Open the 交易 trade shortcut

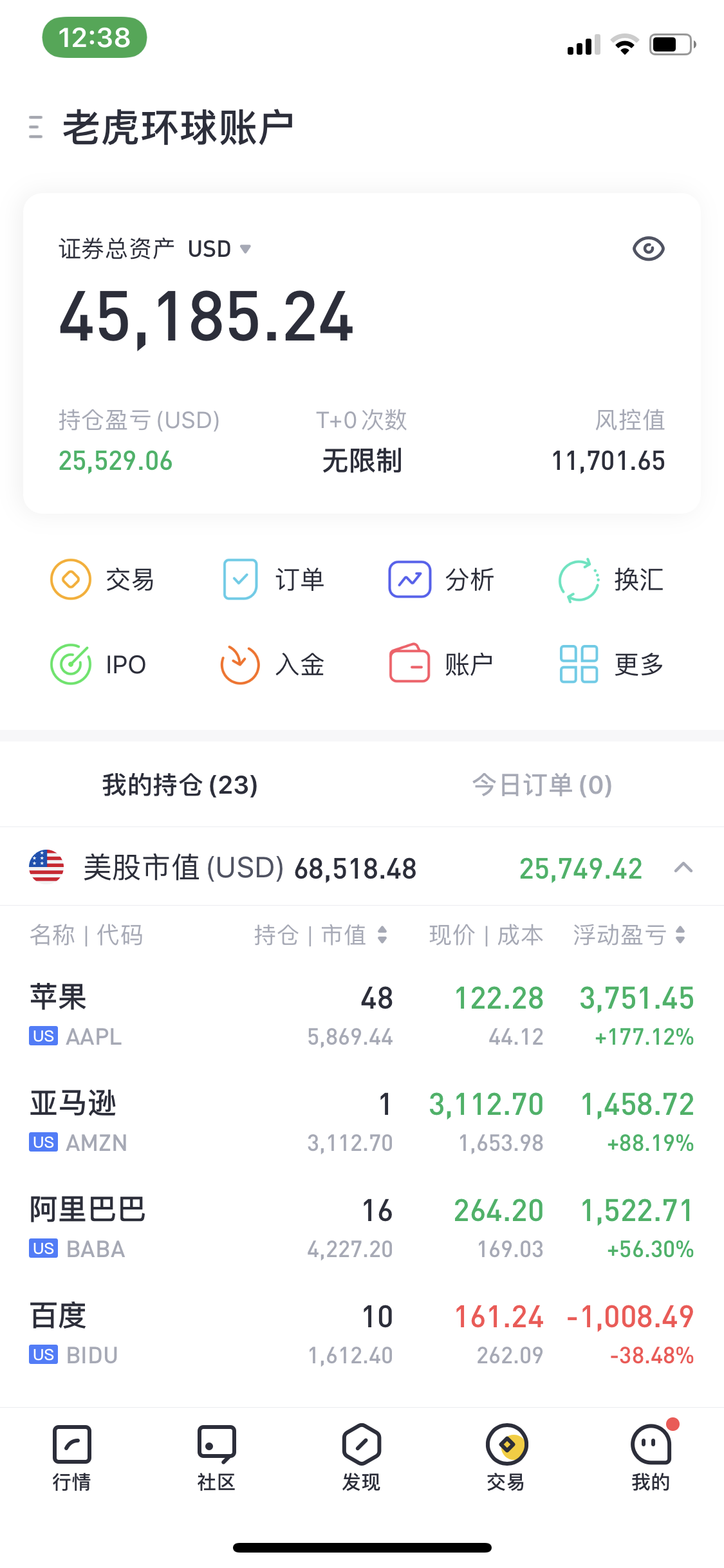[x=103, y=579]
